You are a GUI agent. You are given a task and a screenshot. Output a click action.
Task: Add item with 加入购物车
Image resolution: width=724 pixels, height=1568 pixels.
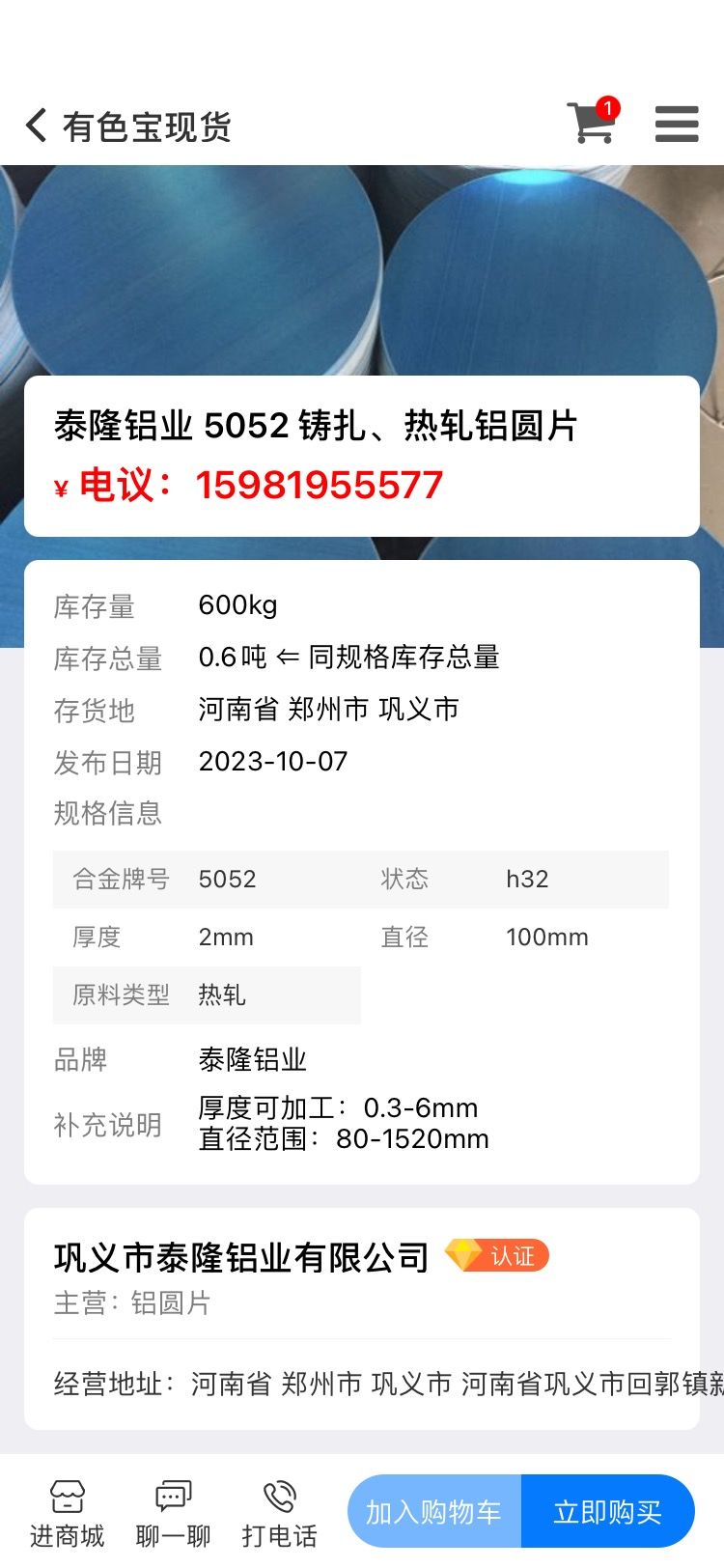coord(434,1511)
